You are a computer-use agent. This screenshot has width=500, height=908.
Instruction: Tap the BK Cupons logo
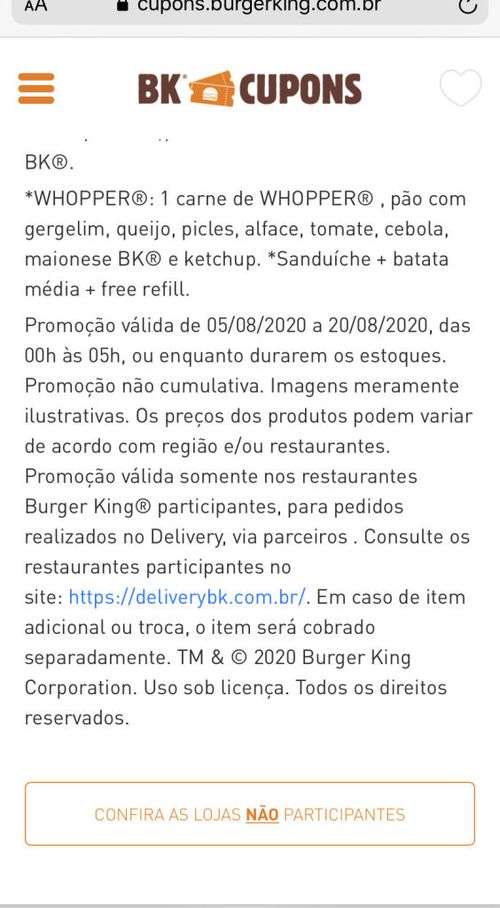250,89
